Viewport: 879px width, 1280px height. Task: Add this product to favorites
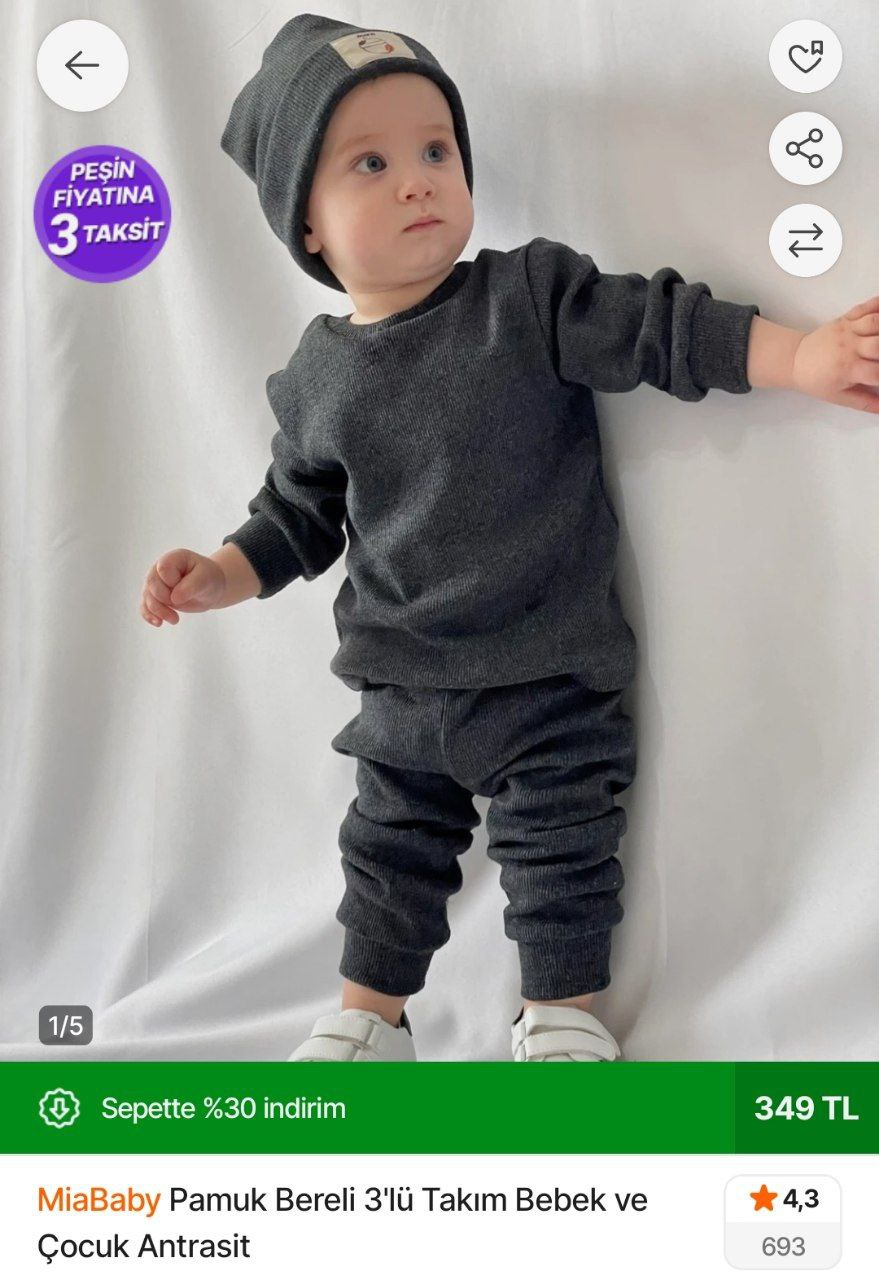(x=805, y=58)
